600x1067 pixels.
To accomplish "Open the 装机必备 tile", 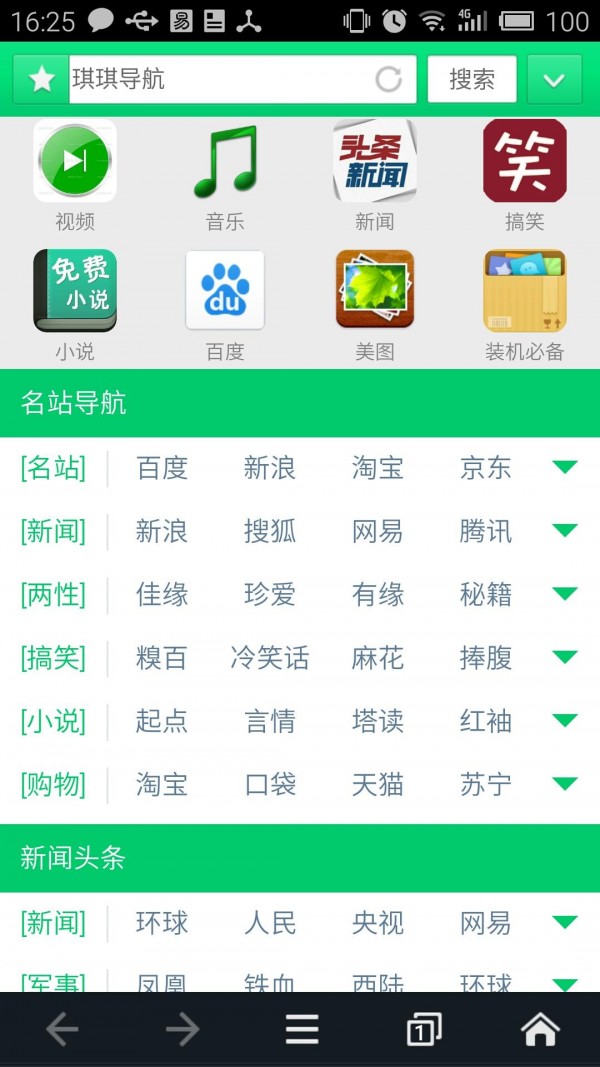I will click(x=525, y=292).
